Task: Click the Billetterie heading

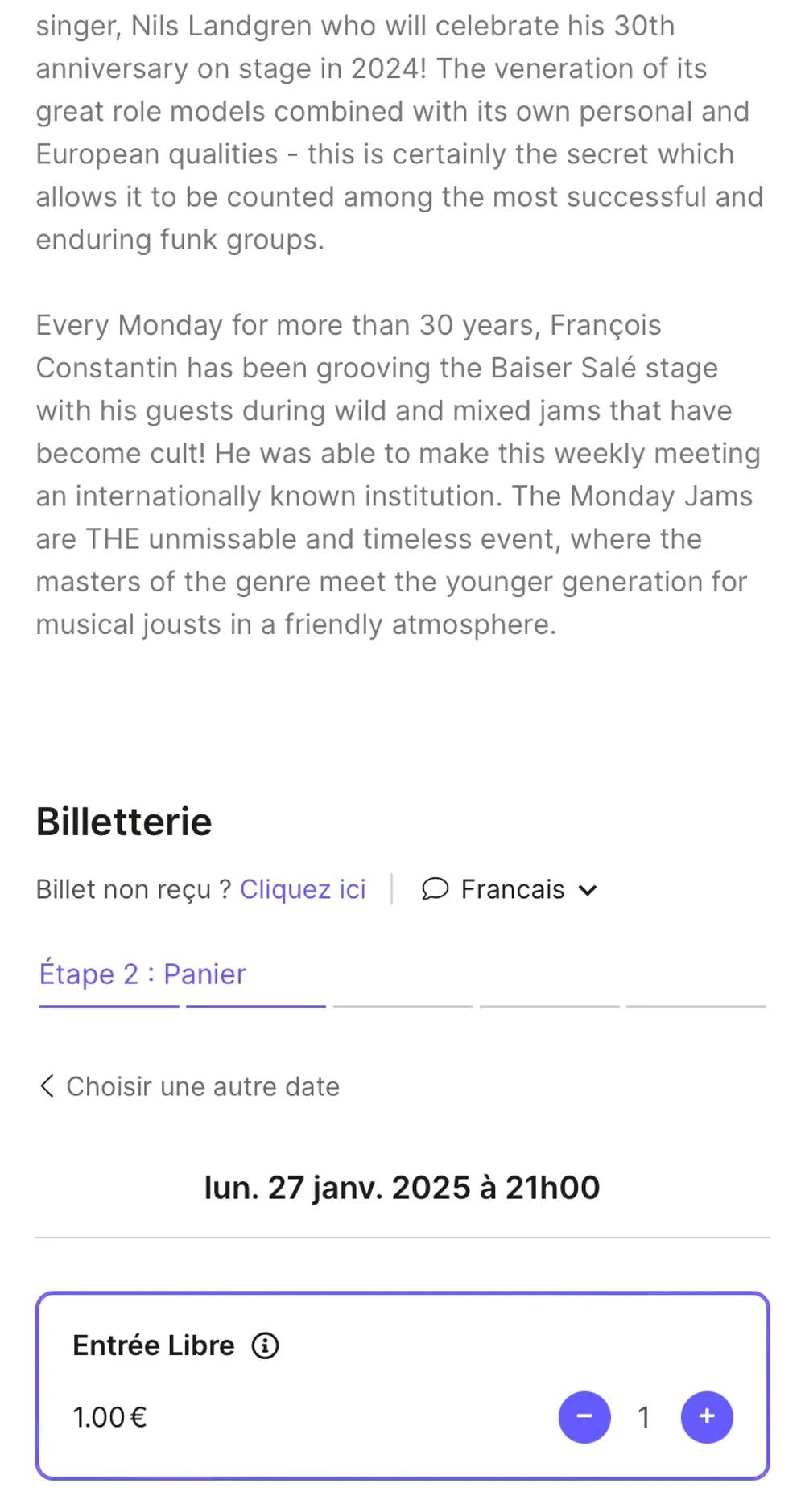Action: (123, 821)
